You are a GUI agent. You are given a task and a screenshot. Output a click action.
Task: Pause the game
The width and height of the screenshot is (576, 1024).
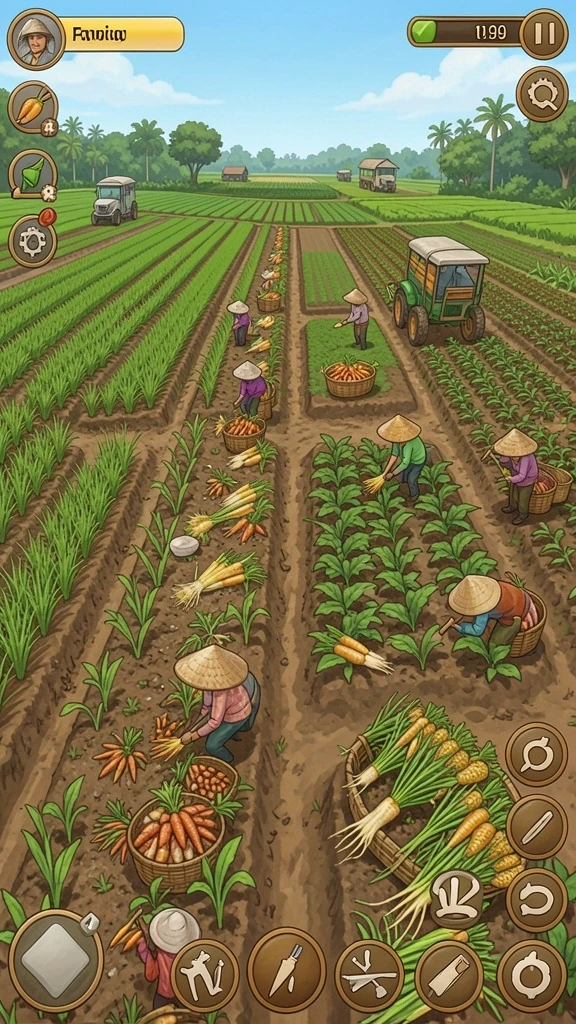click(x=544, y=33)
